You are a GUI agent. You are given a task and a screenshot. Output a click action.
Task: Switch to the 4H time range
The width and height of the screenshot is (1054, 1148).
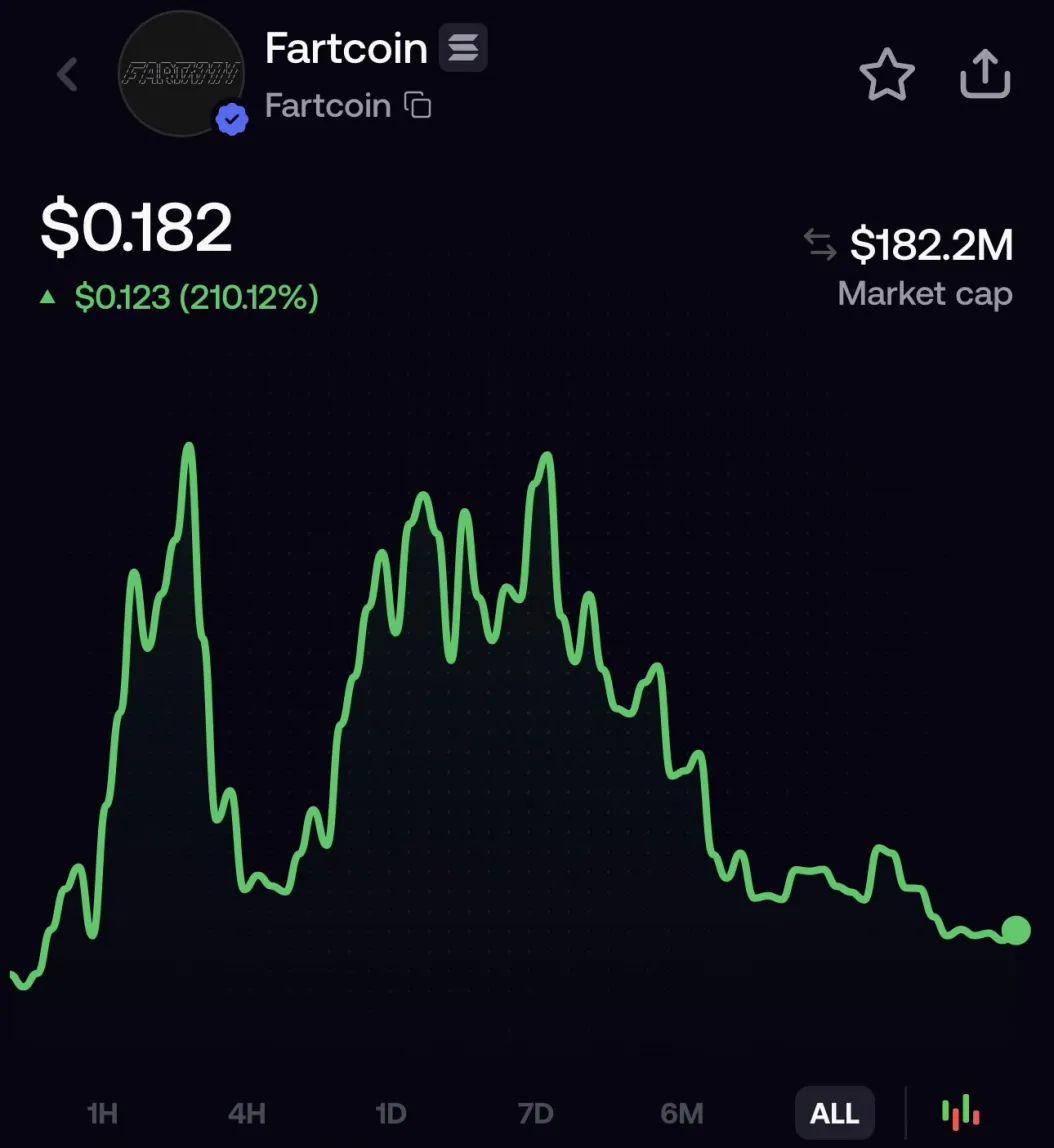246,1113
